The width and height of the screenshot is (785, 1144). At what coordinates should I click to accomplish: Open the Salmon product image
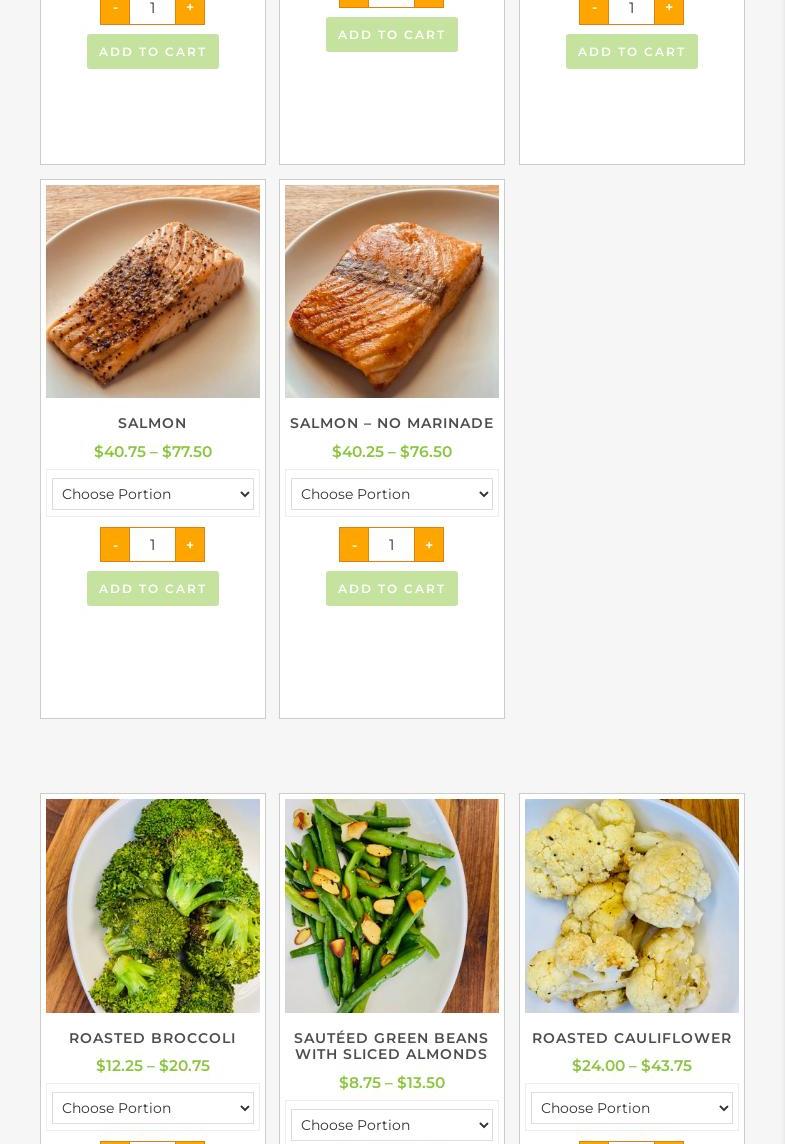pos(152,291)
